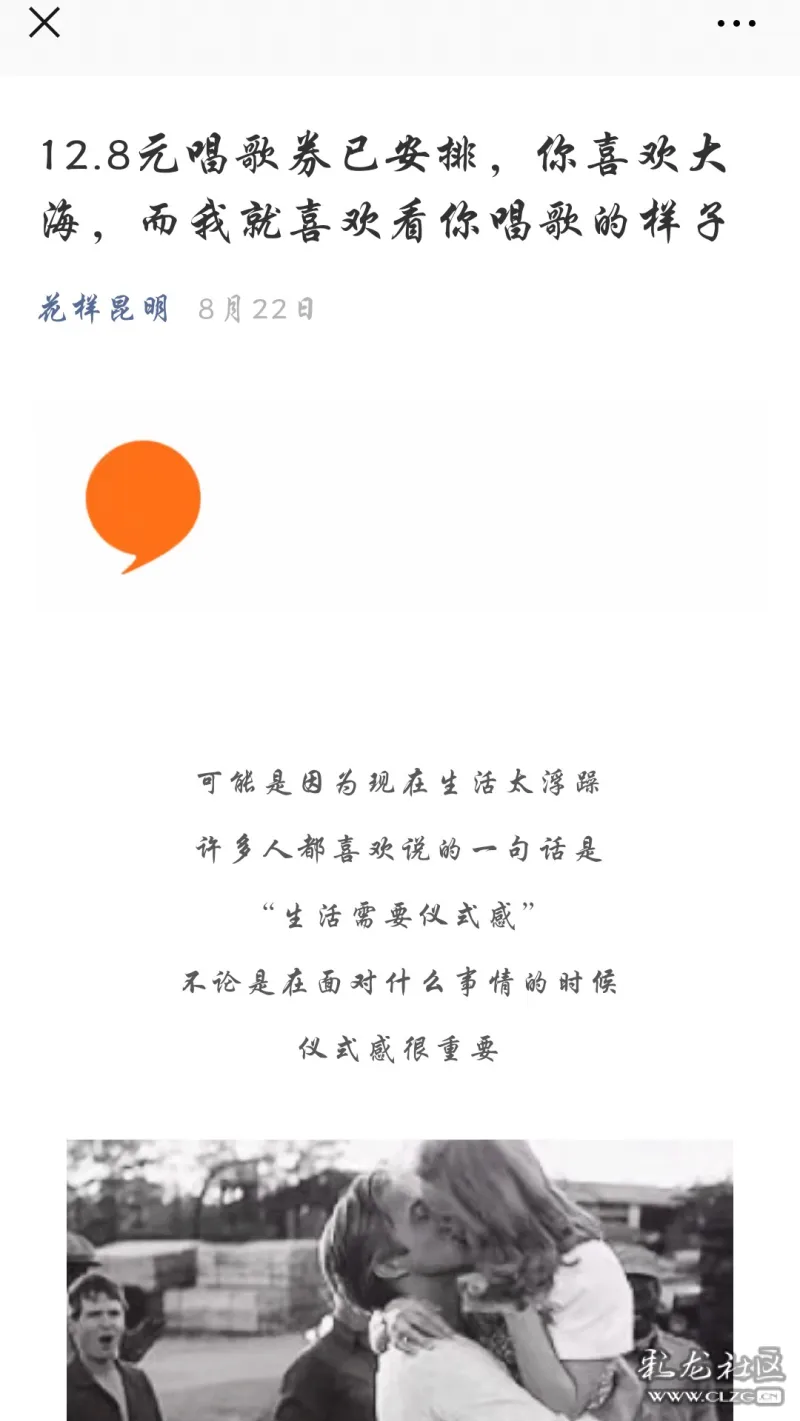Close the article page
The height and width of the screenshot is (1421, 800).
[x=44, y=22]
